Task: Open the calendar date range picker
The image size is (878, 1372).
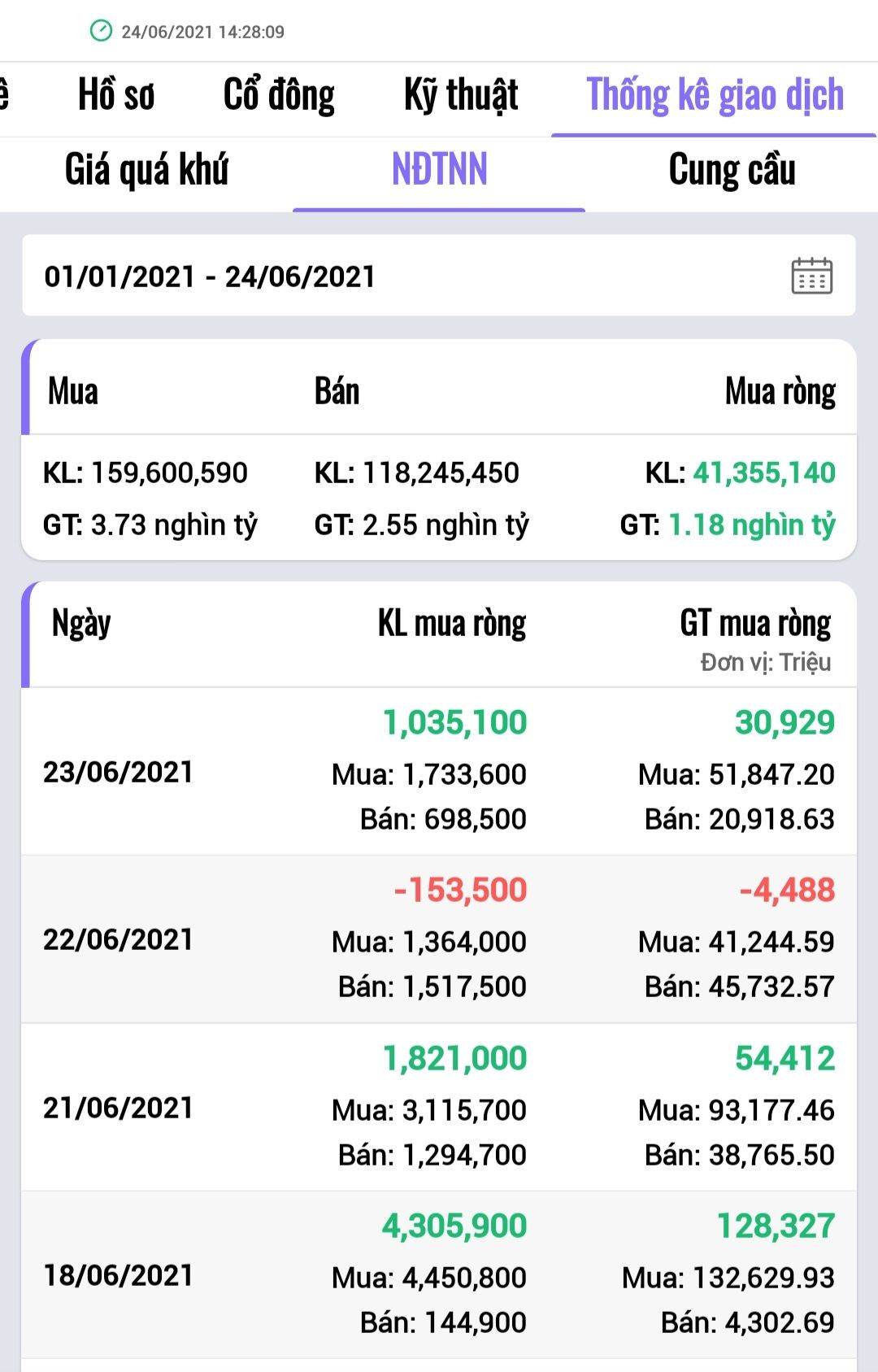Action: [811, 276]
